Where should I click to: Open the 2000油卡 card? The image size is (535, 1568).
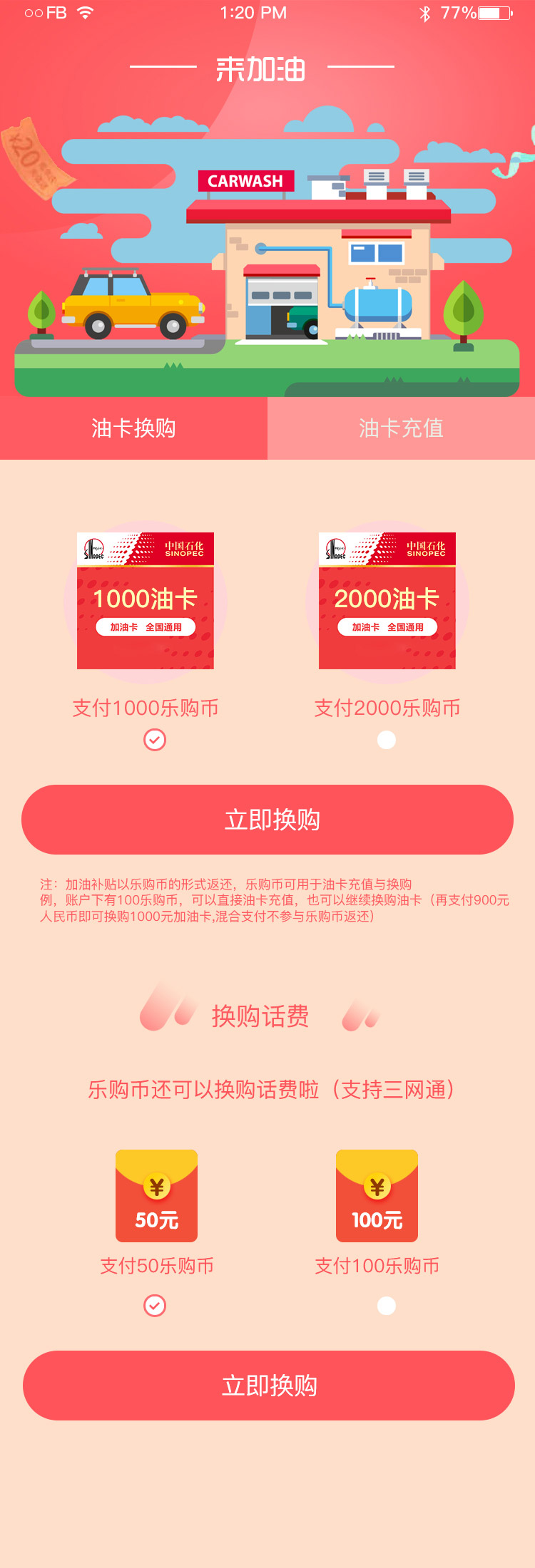click(387, 601)
